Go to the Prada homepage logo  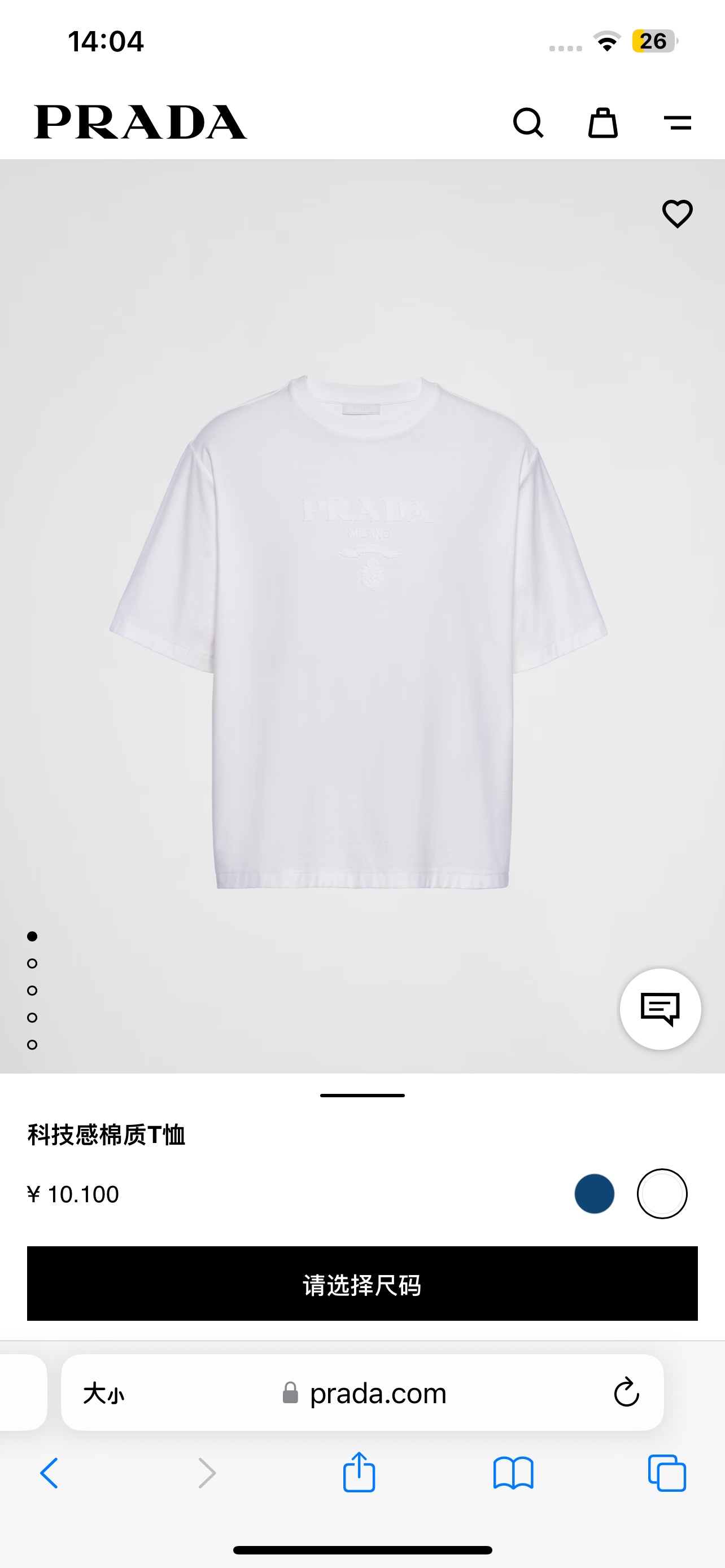tap(141, 122)
